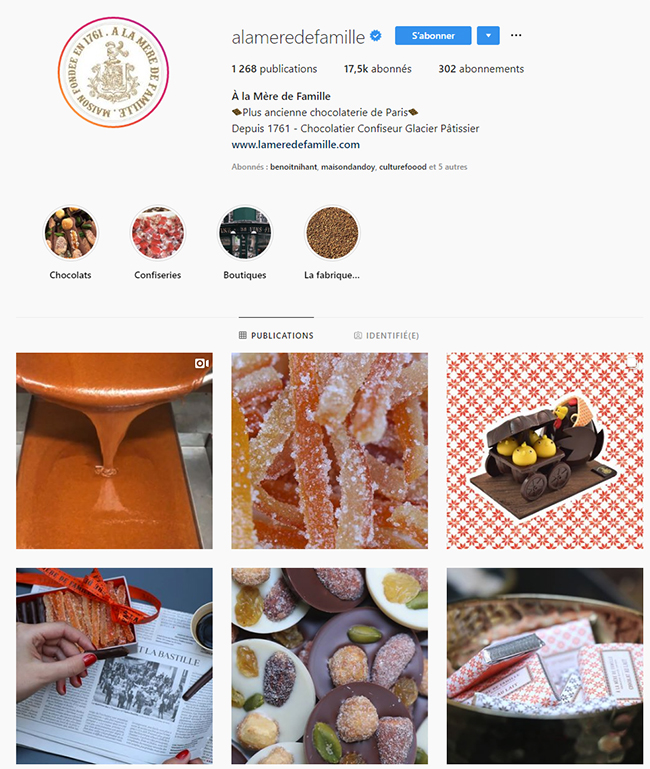Select the Publications tab
The image size is (650, 769).
pos(276,336)
